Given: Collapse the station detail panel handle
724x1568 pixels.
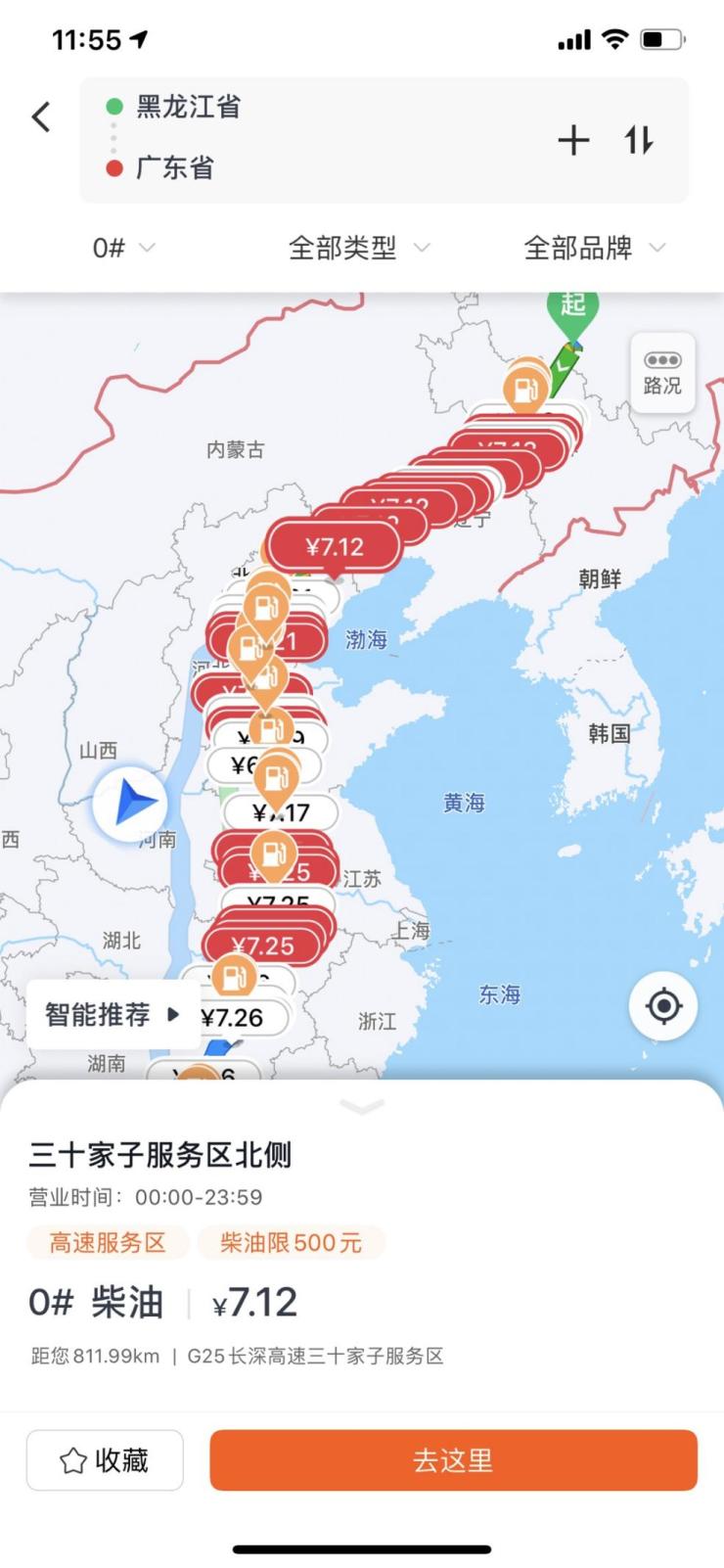Looking at the screenshot, I should pos(362,1106).
